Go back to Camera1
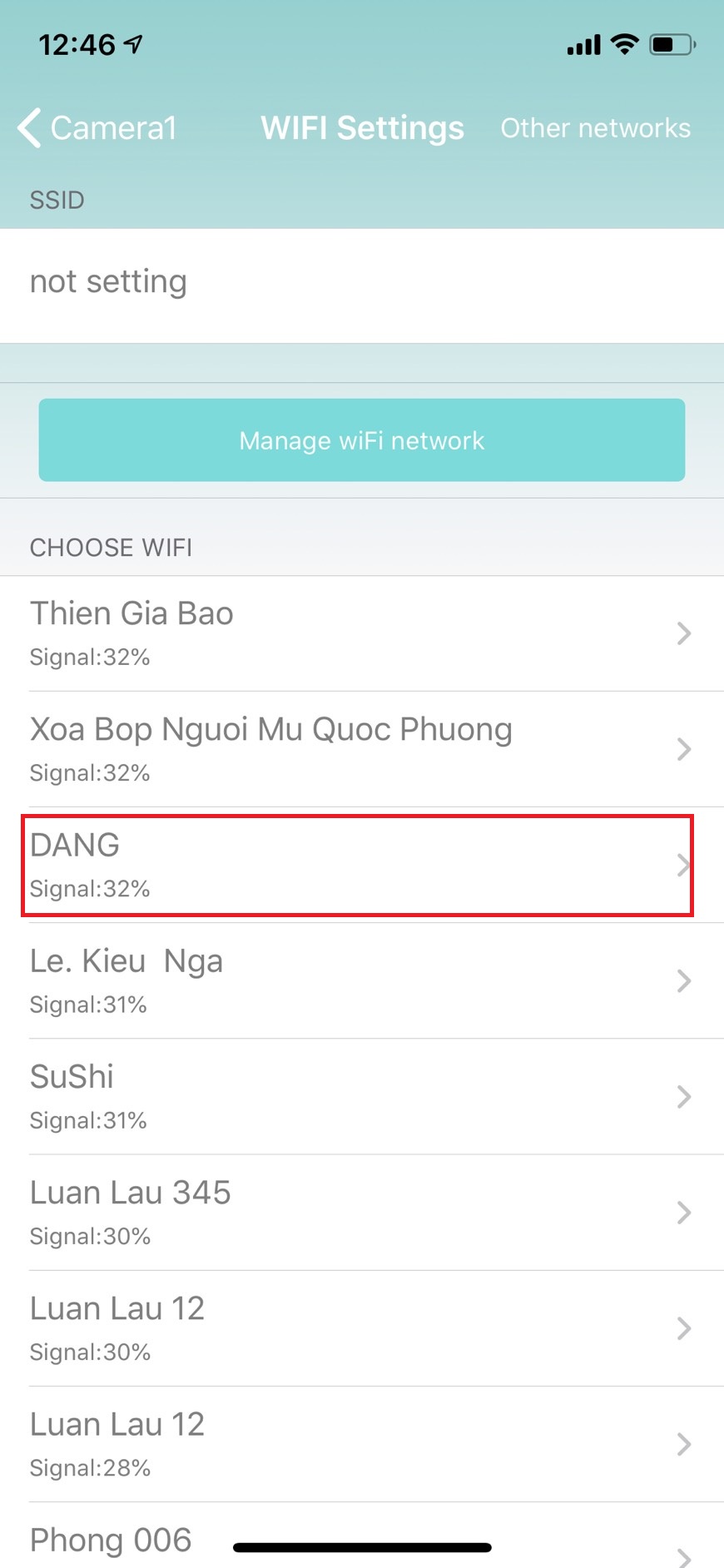 [97, 128]
